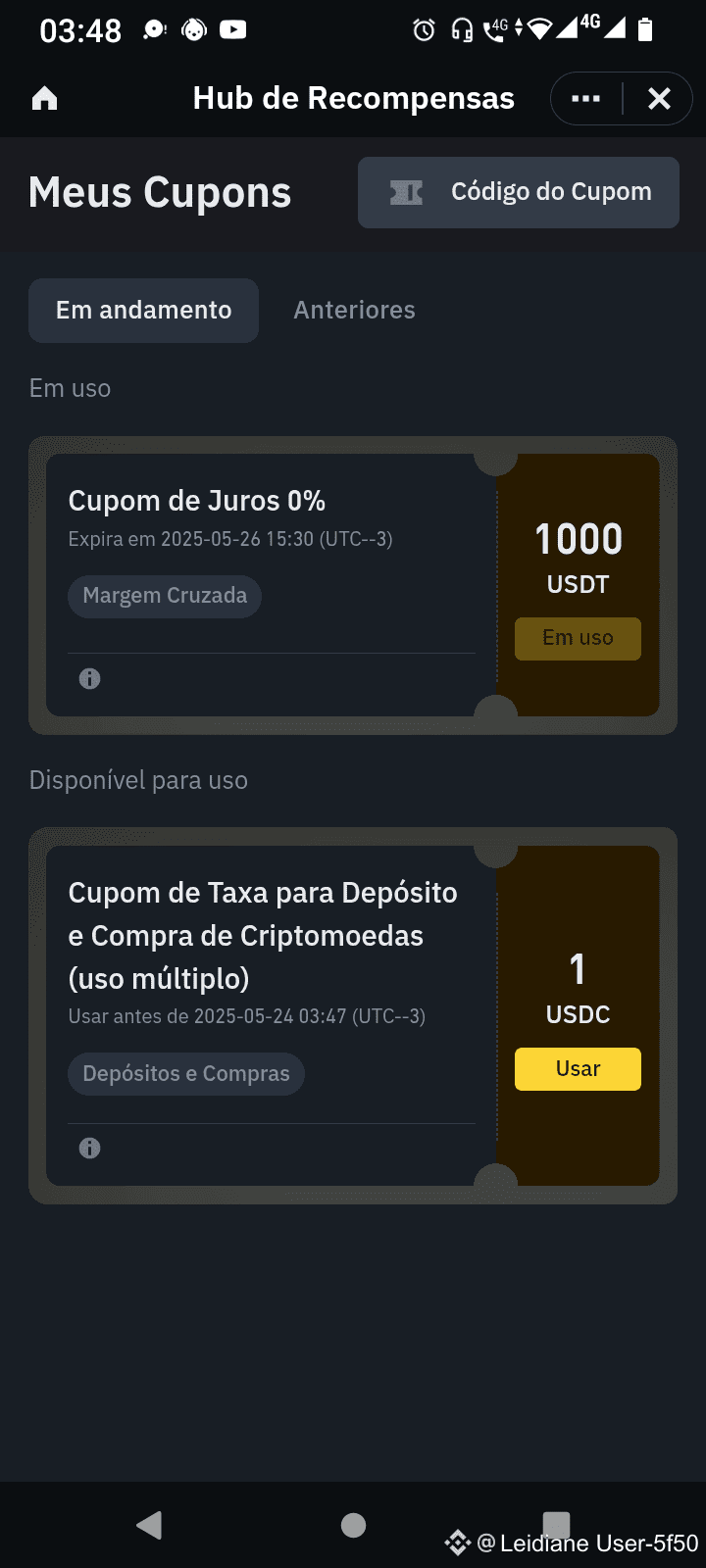Tap Usar on the 1 USDC coupon
The image size is (706, 1568).
click(x=578, y=1068)
